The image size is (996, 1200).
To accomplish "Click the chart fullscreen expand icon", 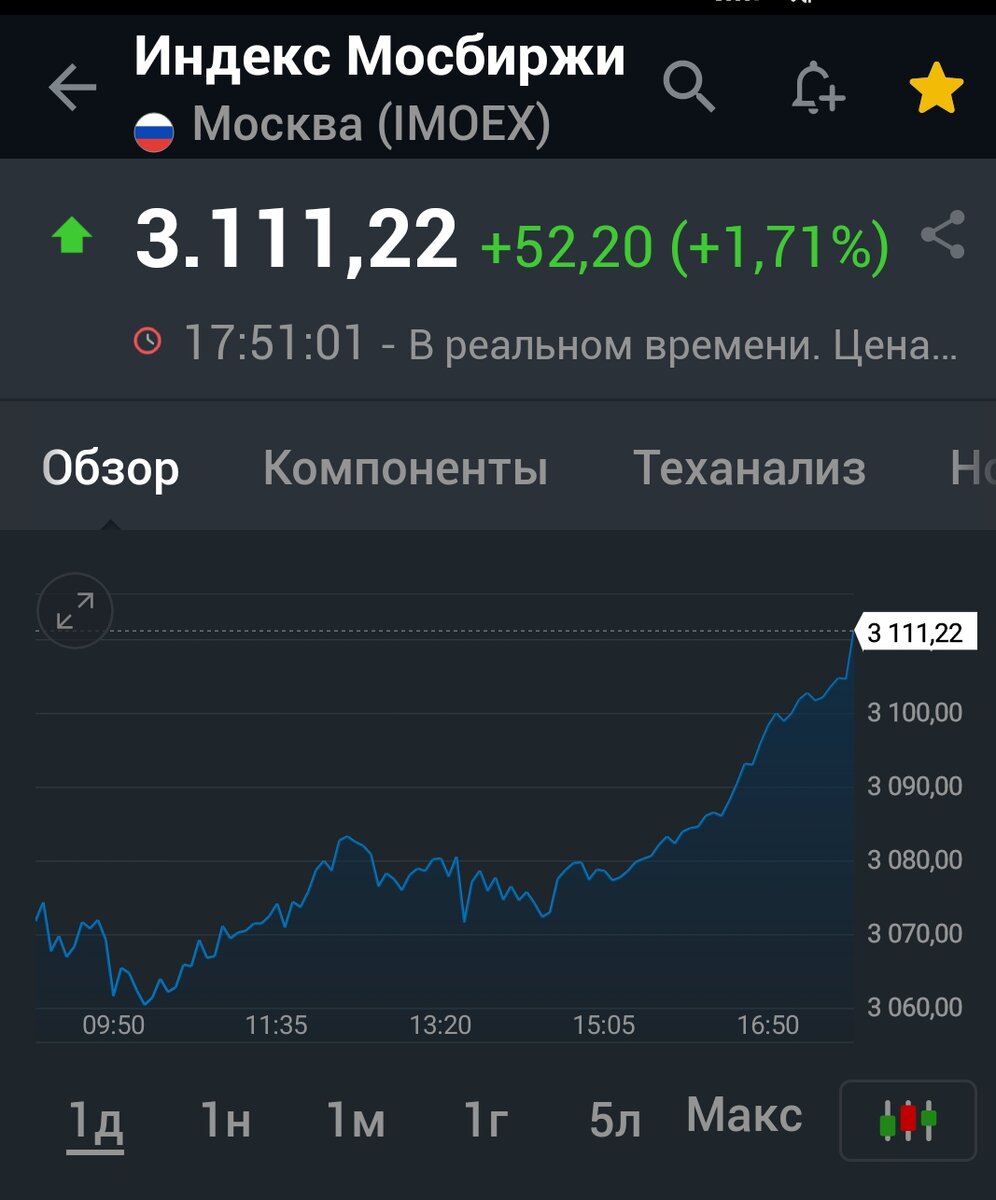I will pos(74,611).
